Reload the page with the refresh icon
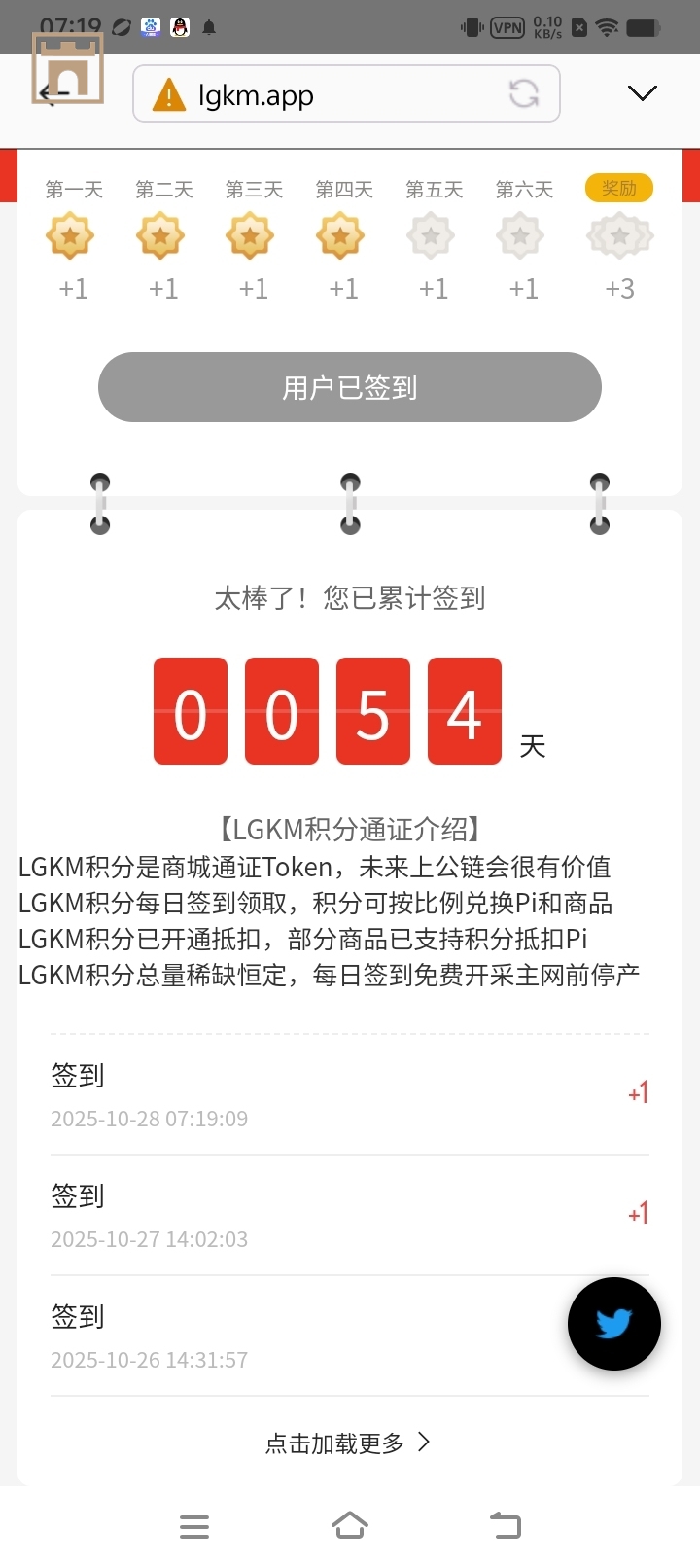 click(x=524, y=93)
